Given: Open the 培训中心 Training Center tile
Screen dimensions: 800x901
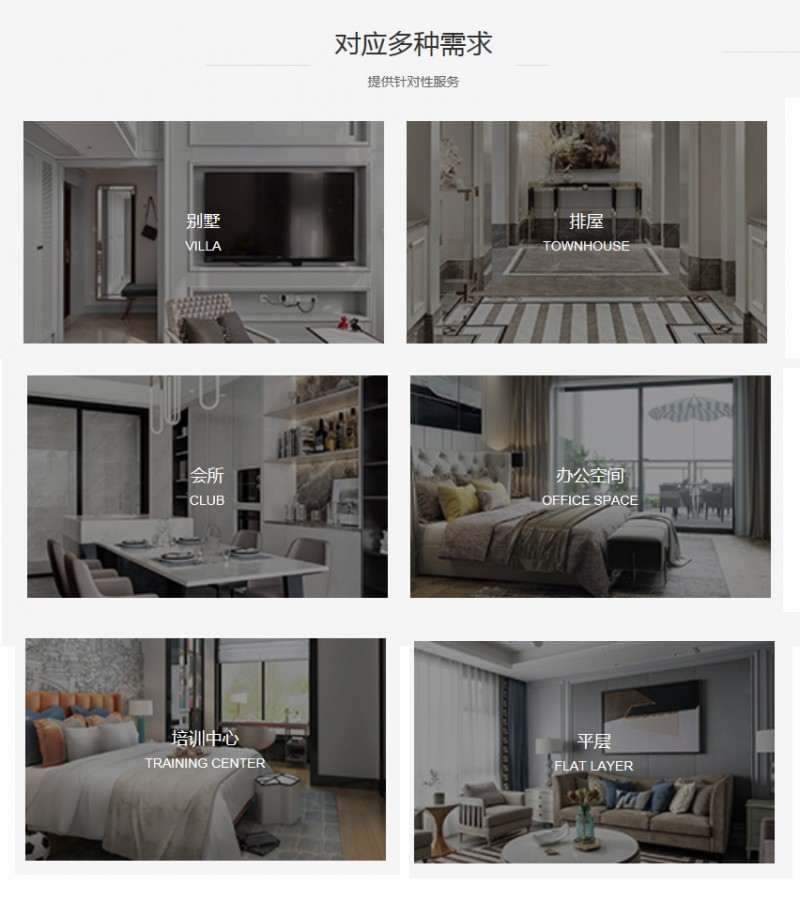Looking at the screenshot, I should (x=205, y=749).
